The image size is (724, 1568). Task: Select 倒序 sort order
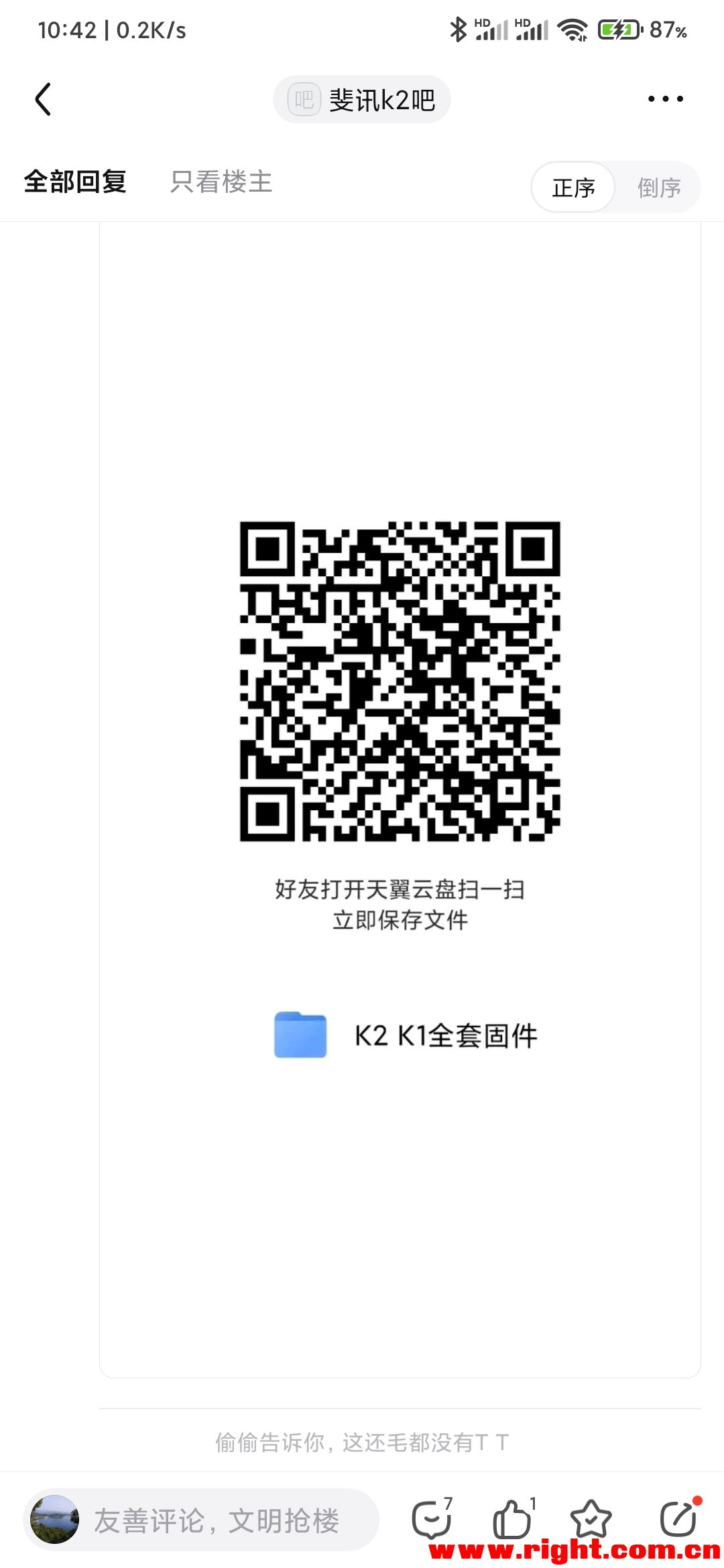click(659, 188)
